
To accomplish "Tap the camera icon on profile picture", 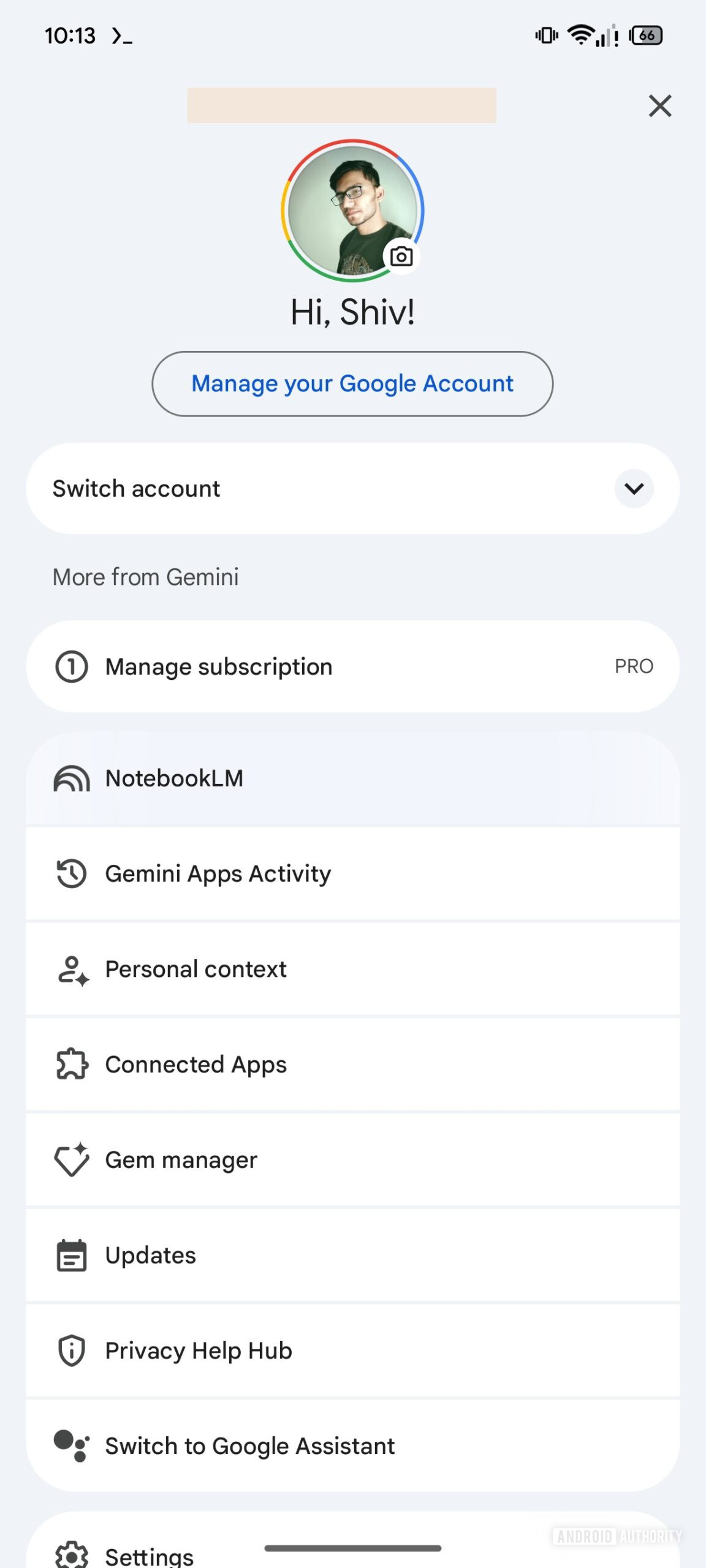I will coord(401,257).
